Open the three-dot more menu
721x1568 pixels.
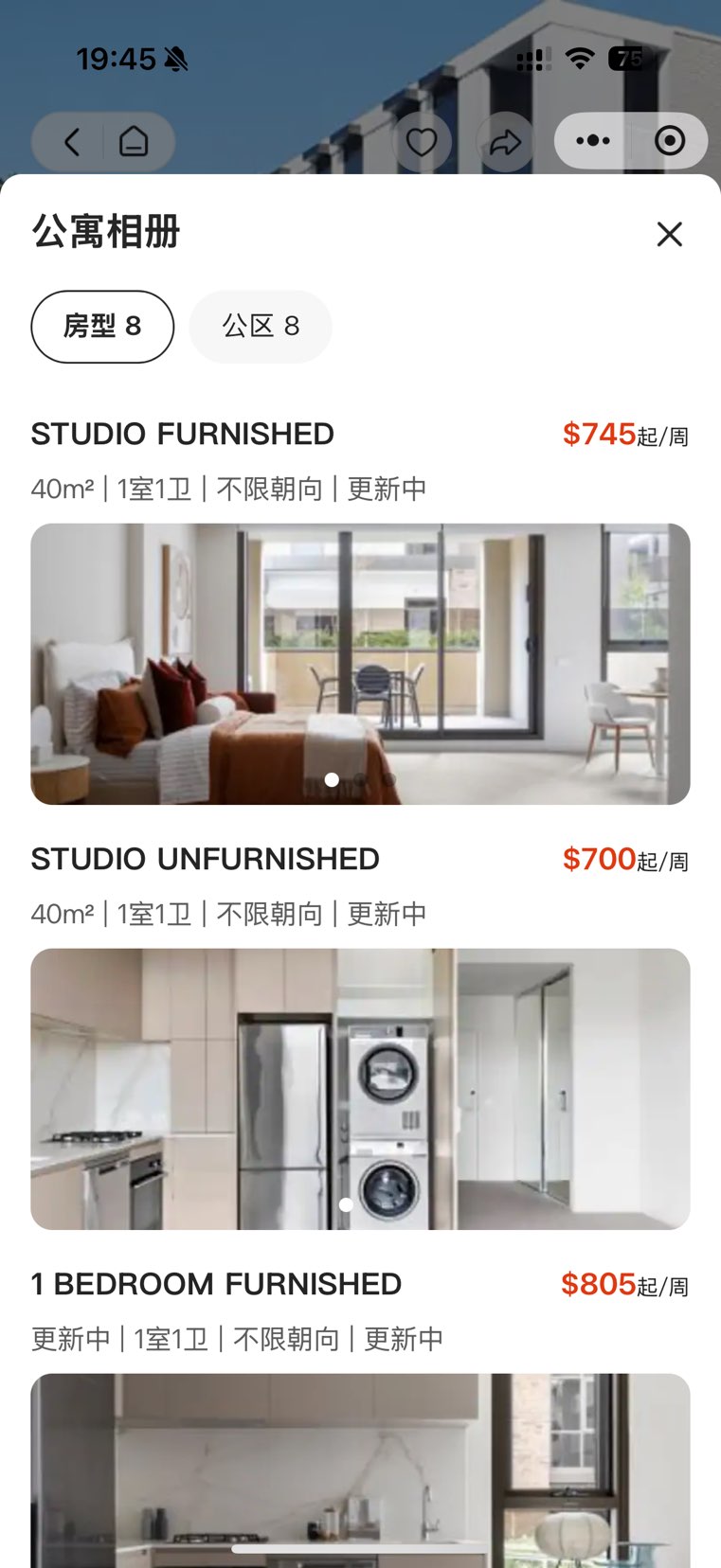tap(593, 141)
